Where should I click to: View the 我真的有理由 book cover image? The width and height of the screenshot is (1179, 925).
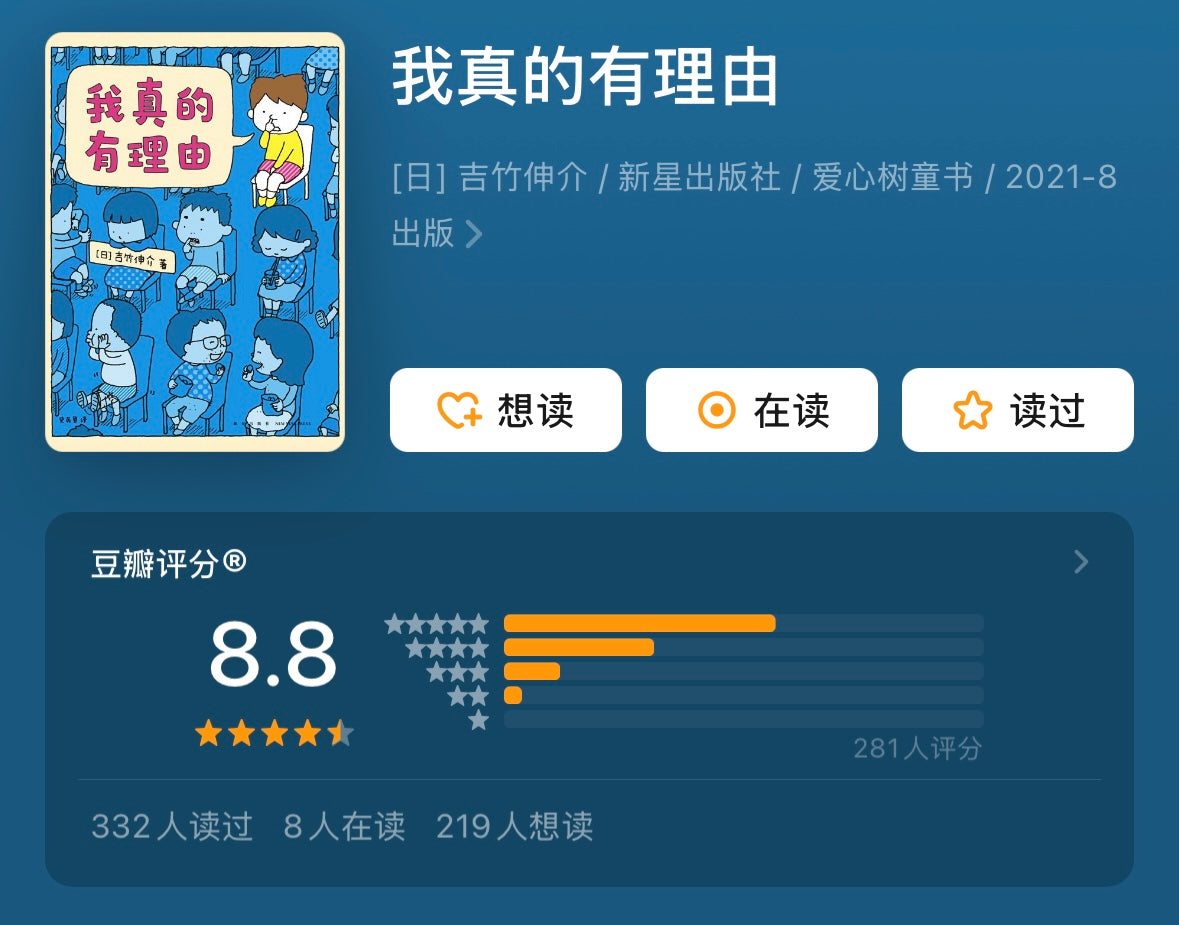click(x=195, y=242)
